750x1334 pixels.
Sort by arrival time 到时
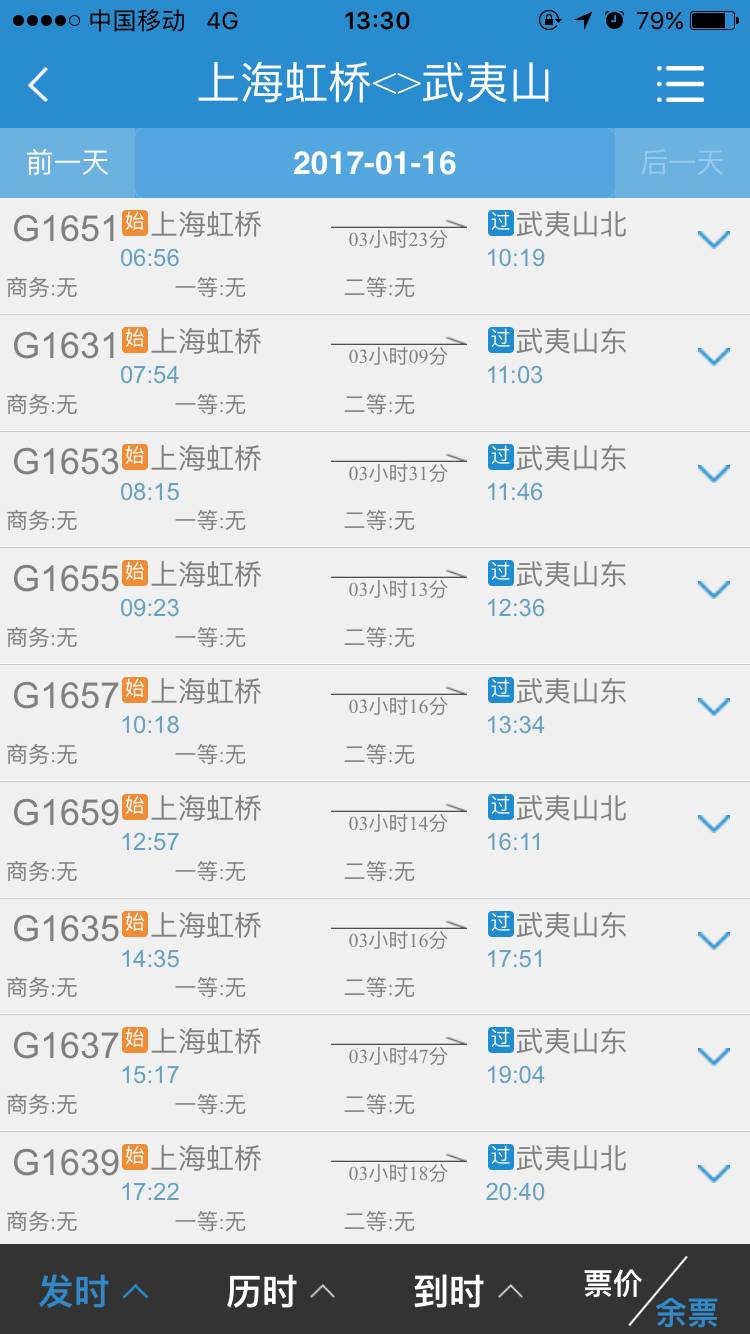[467, 1291]
